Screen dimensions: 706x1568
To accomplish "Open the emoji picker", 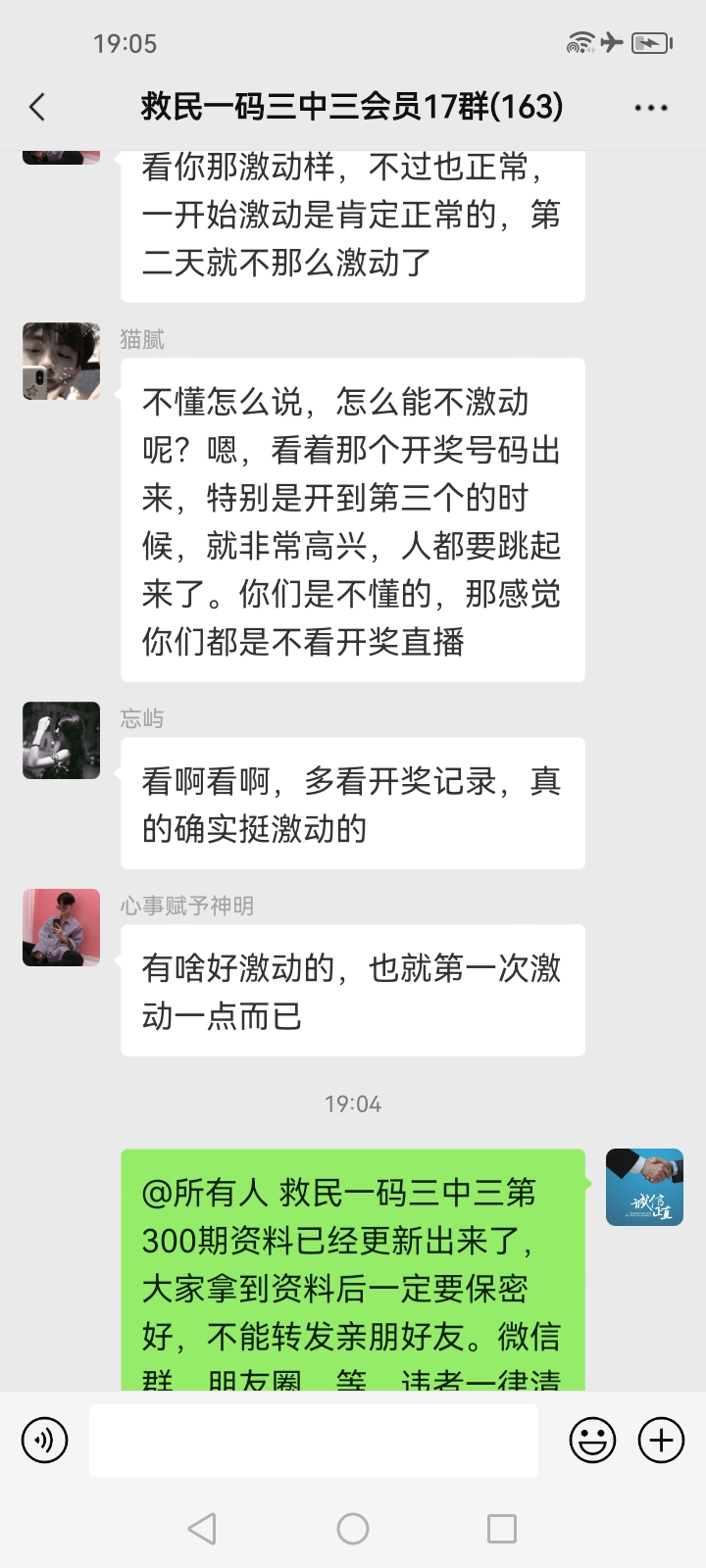I will coord(592,1440).
